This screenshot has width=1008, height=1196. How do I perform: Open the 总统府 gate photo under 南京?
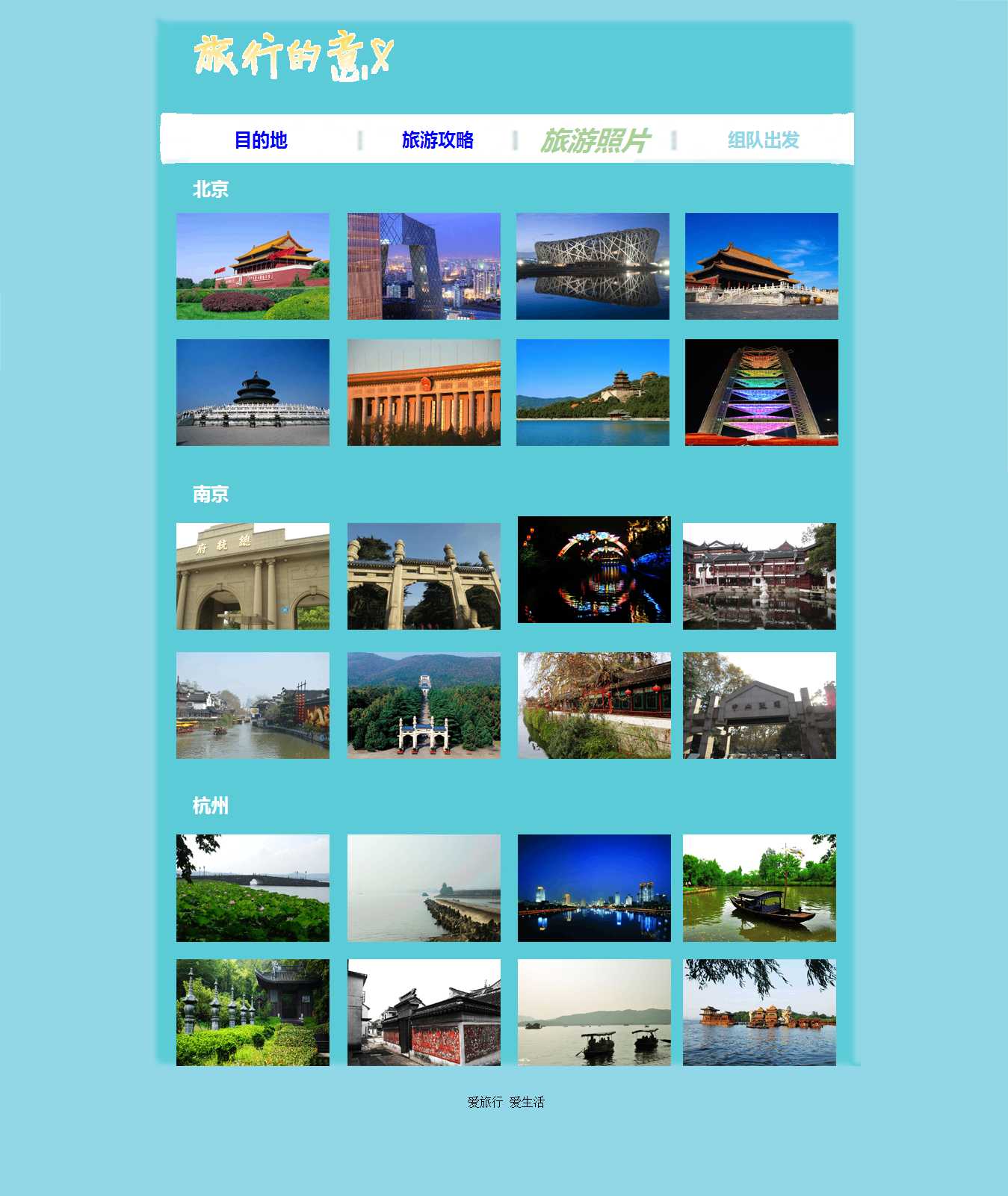click(x=253, y=576)
